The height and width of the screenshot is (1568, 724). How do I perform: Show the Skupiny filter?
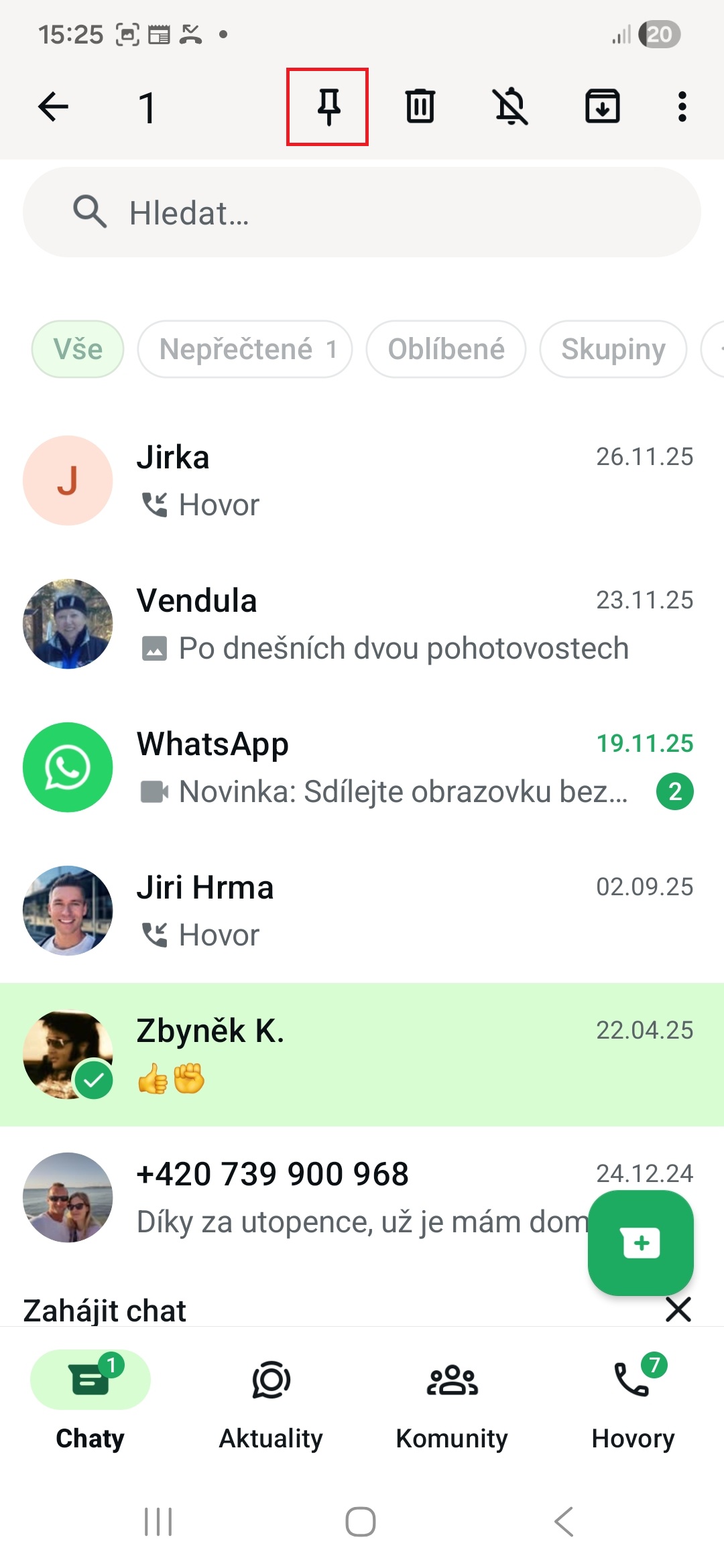[613, 349]
